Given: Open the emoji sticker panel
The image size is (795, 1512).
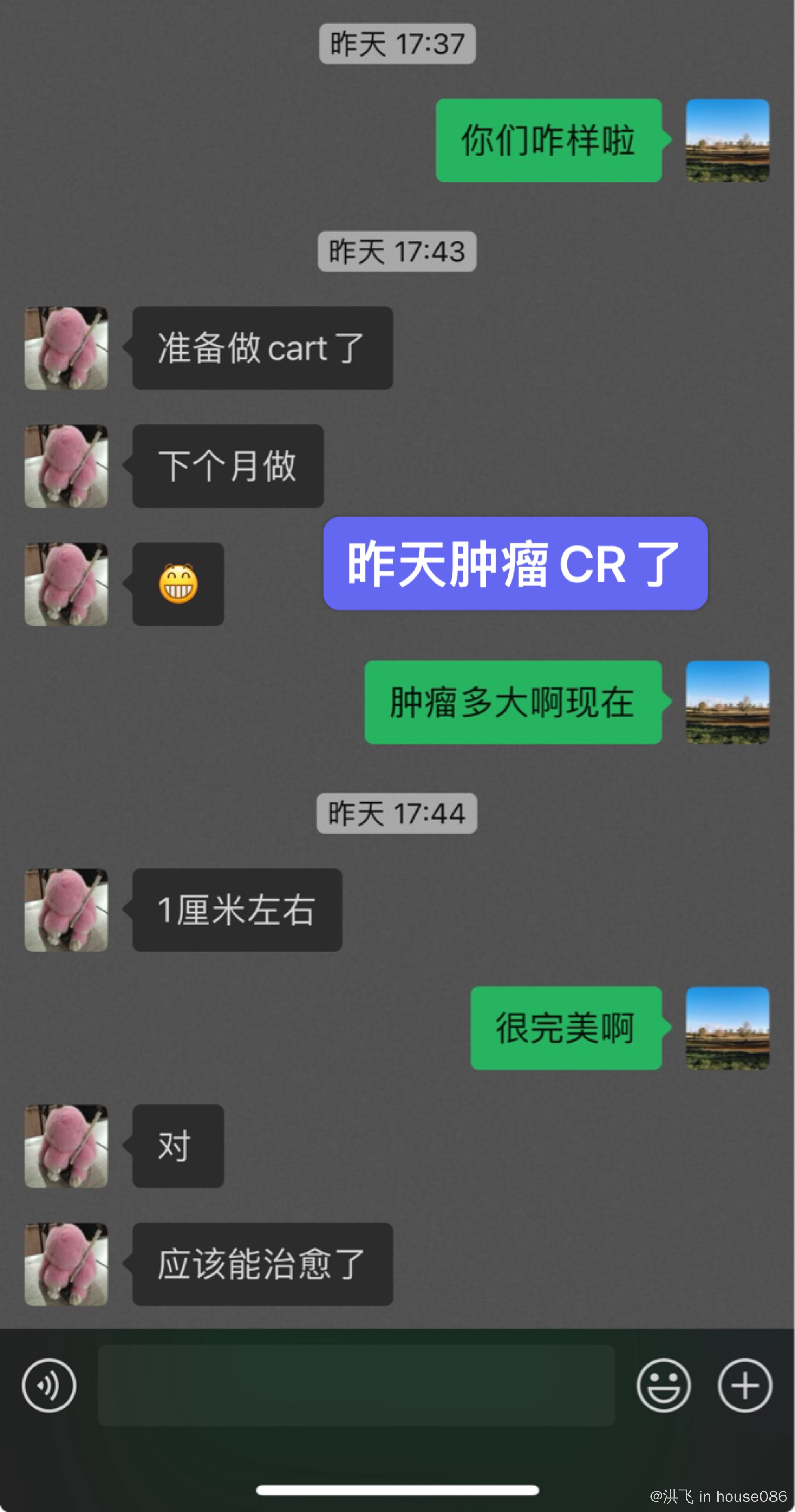Looking at the screenshot, I should click(x=663, y=1385).
